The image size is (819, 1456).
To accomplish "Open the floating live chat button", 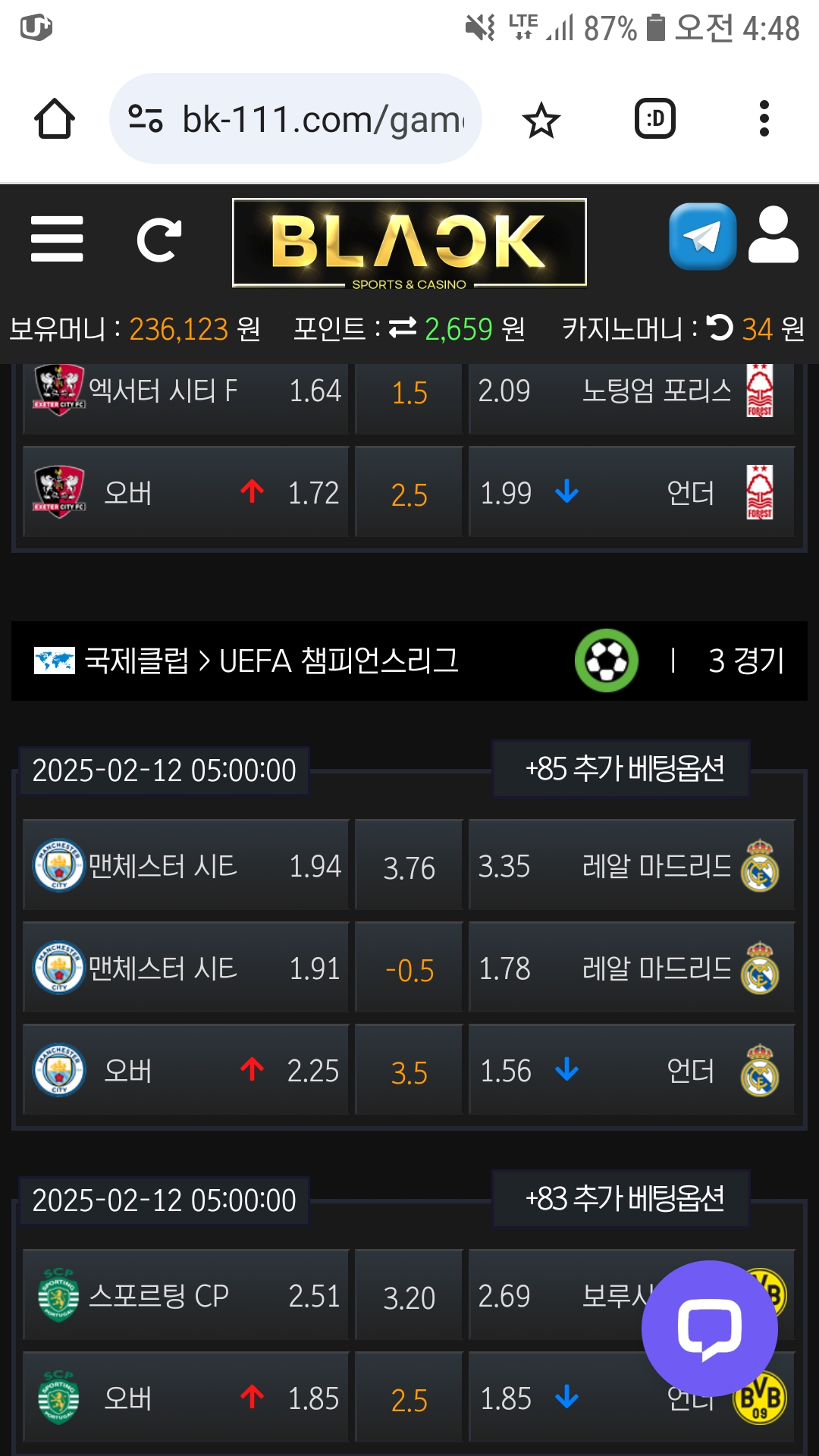I will pos(709,1328).
